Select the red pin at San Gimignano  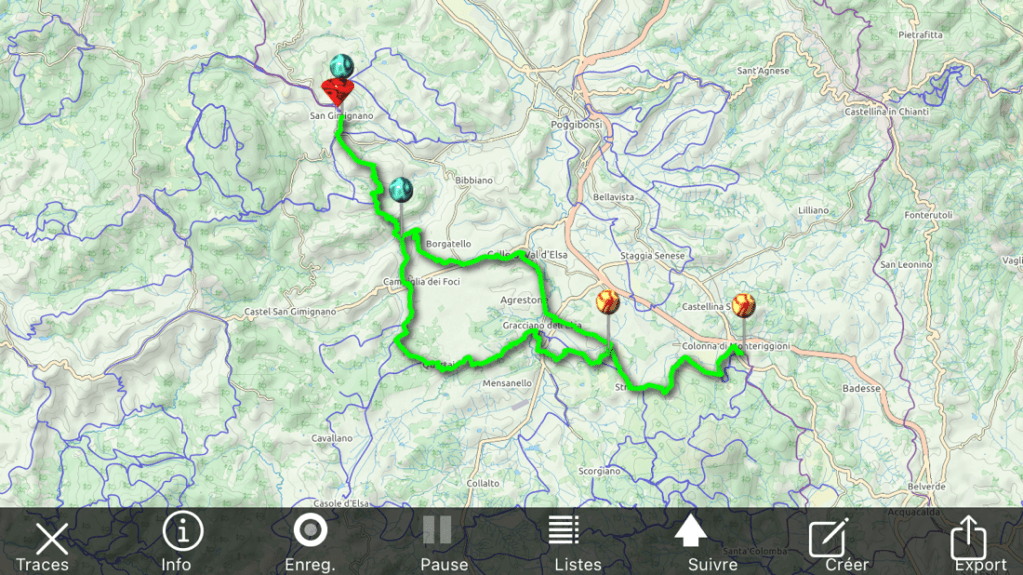[x=336, y=92]
